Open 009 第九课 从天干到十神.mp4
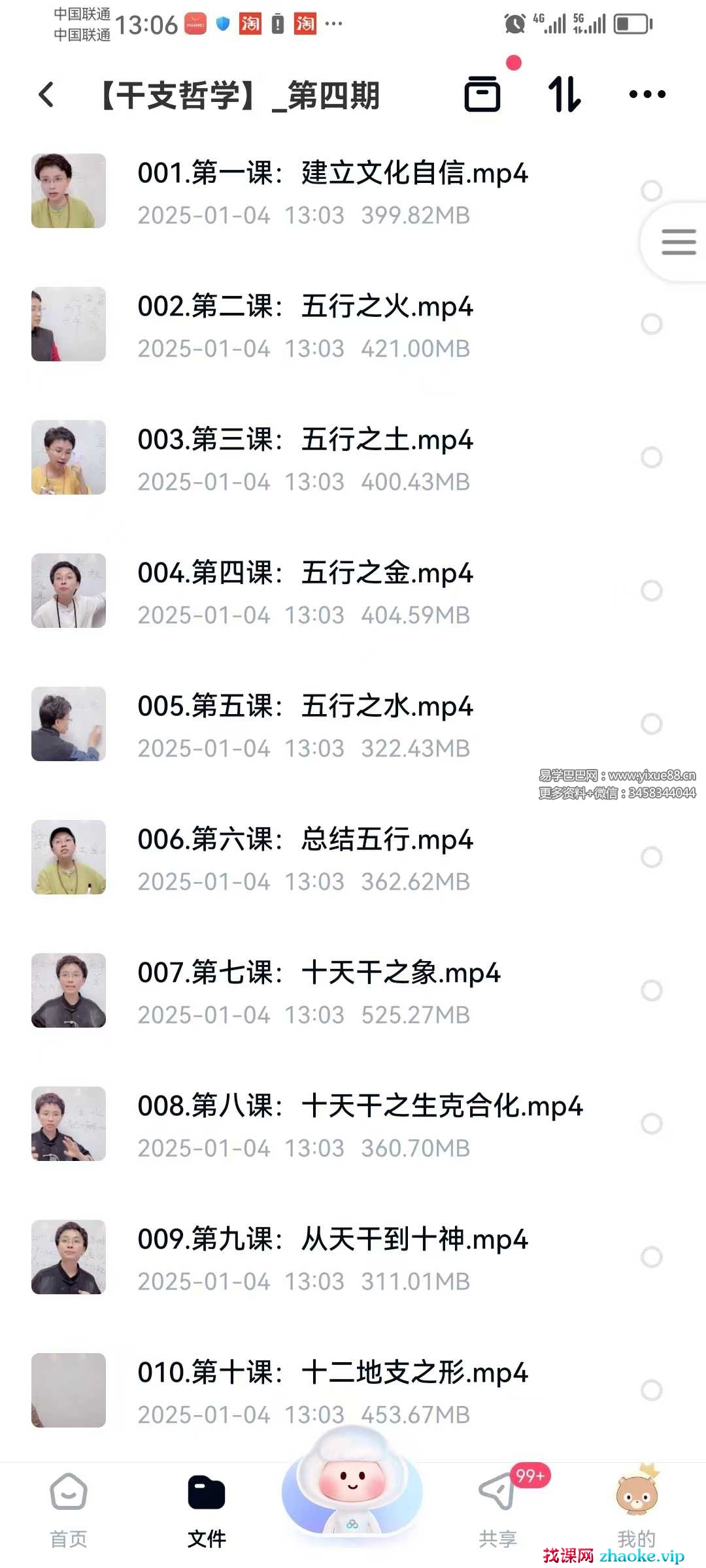This screenshot has height=1568, width=706. (x=332, y=1240)
